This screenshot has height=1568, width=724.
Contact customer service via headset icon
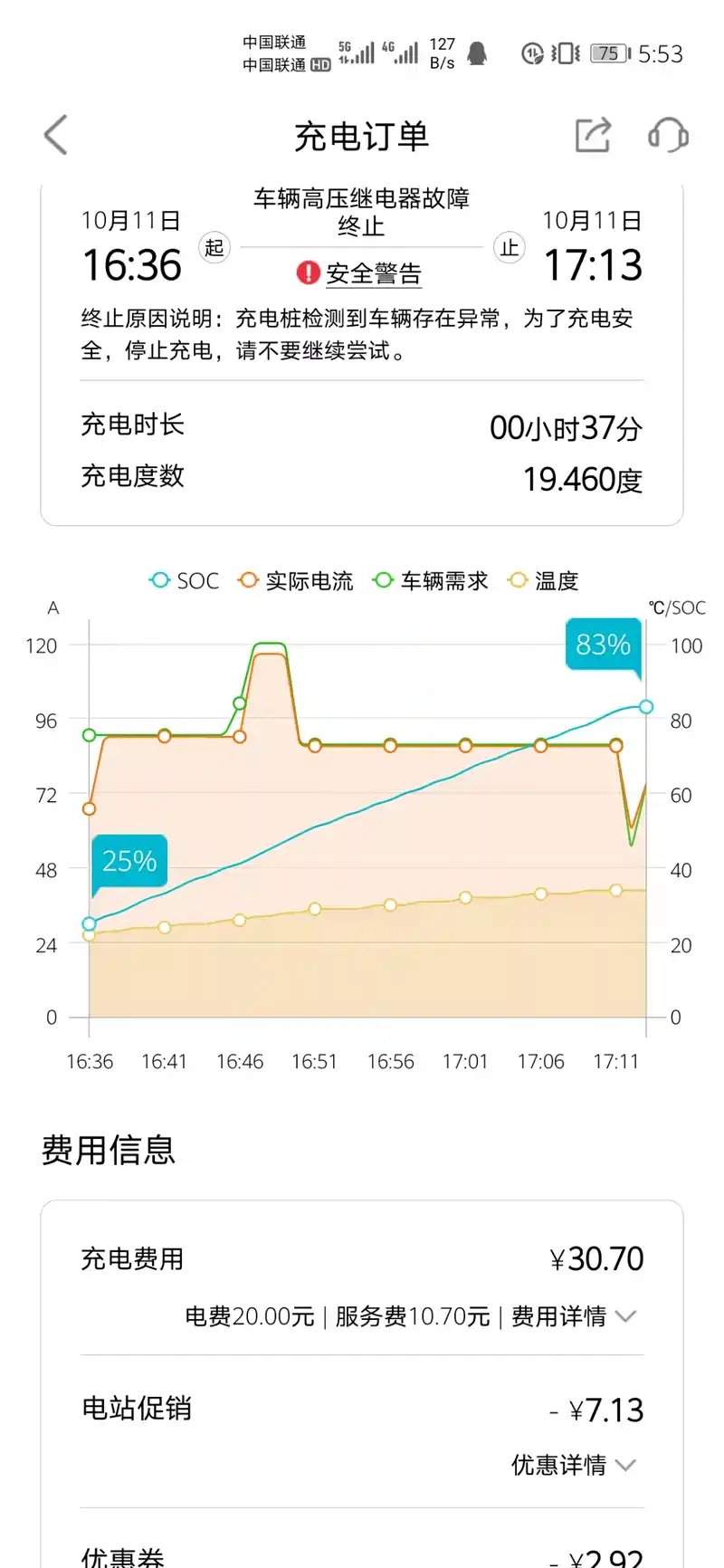click(x=668, y=136)
